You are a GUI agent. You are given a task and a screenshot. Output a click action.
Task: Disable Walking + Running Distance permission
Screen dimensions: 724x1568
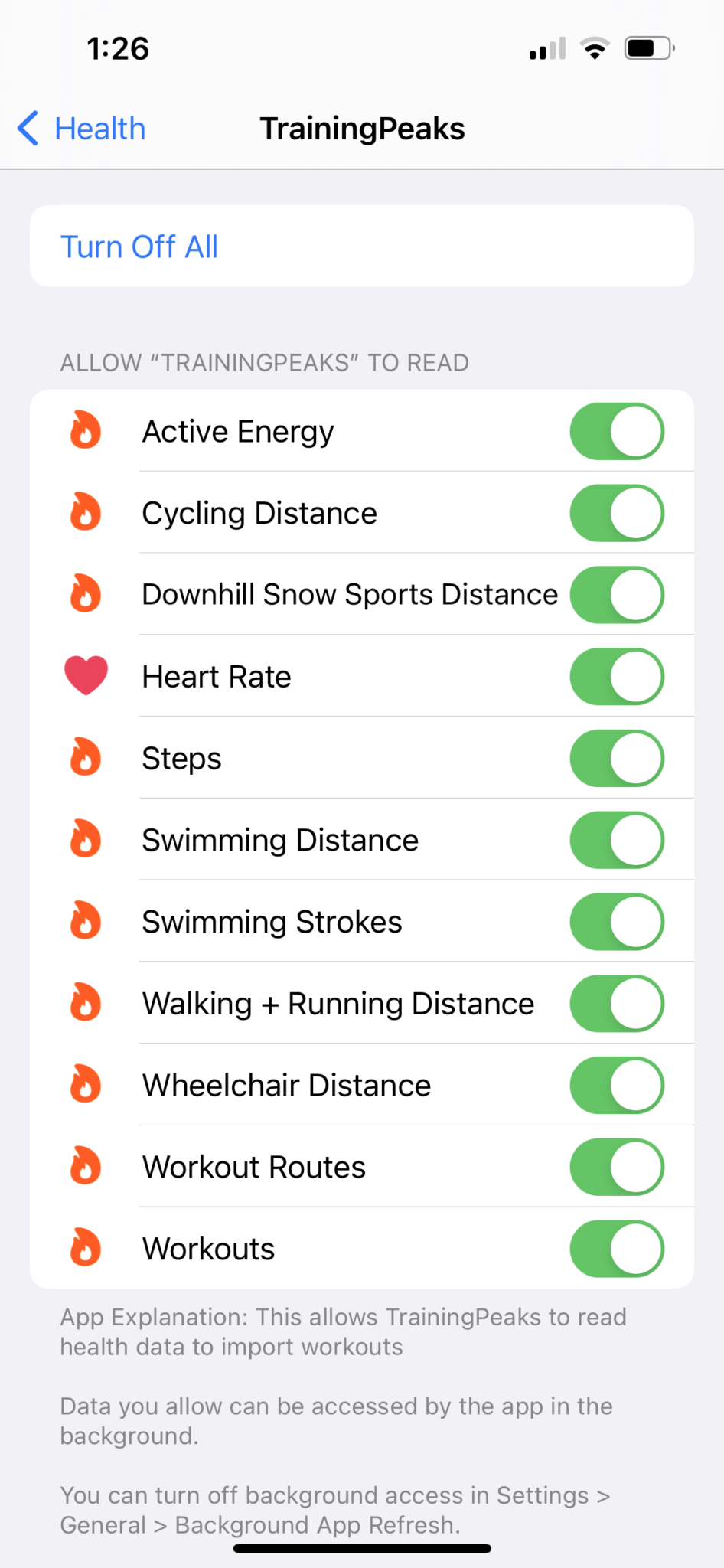coord(616,1003)
